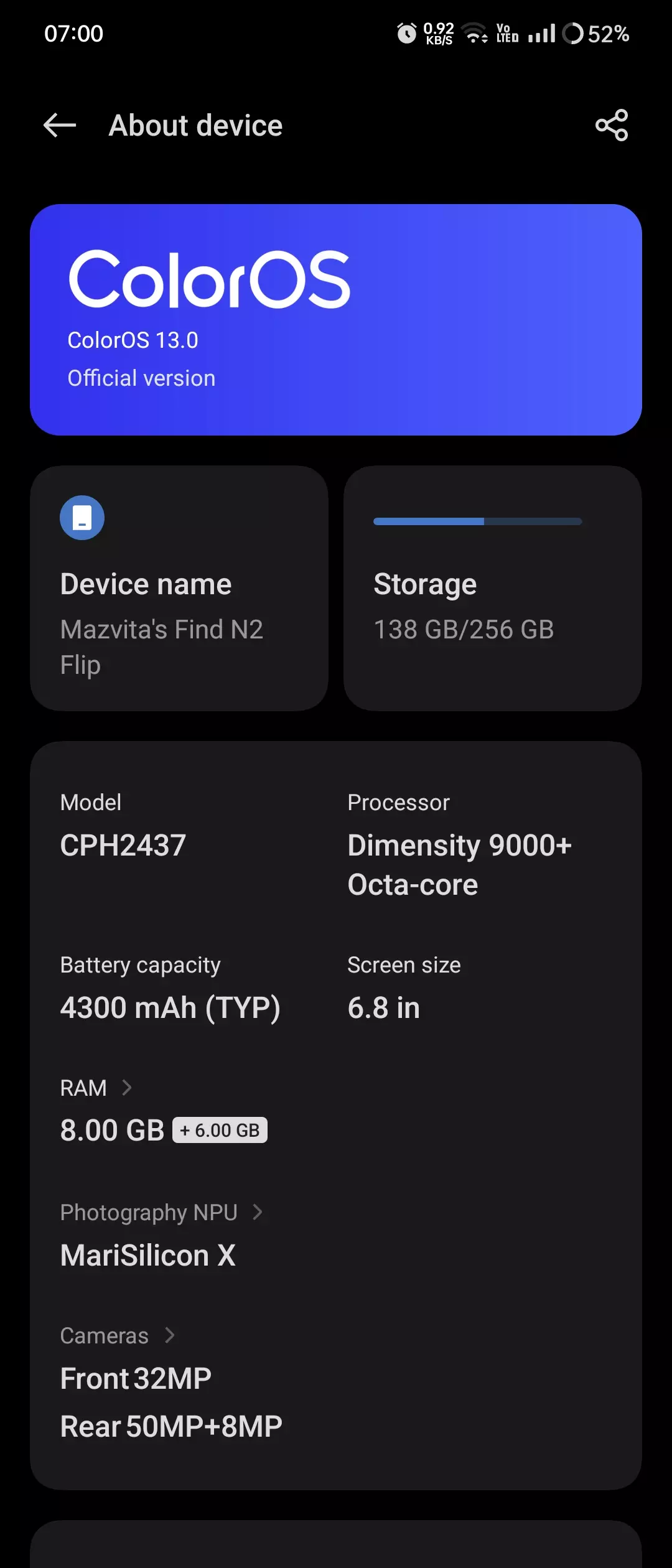Tap the Official version label

tap(141, 377)
